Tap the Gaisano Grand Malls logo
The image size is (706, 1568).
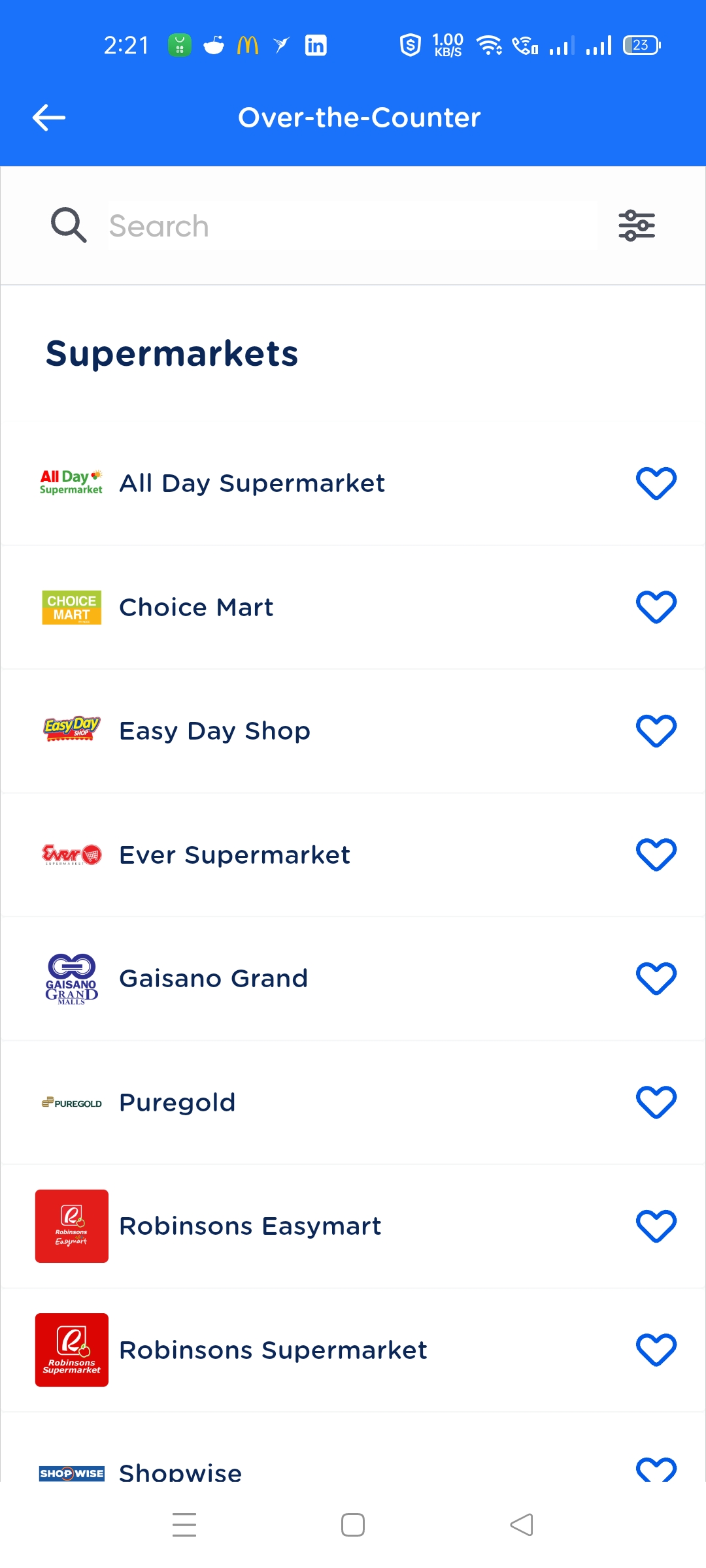71,978
